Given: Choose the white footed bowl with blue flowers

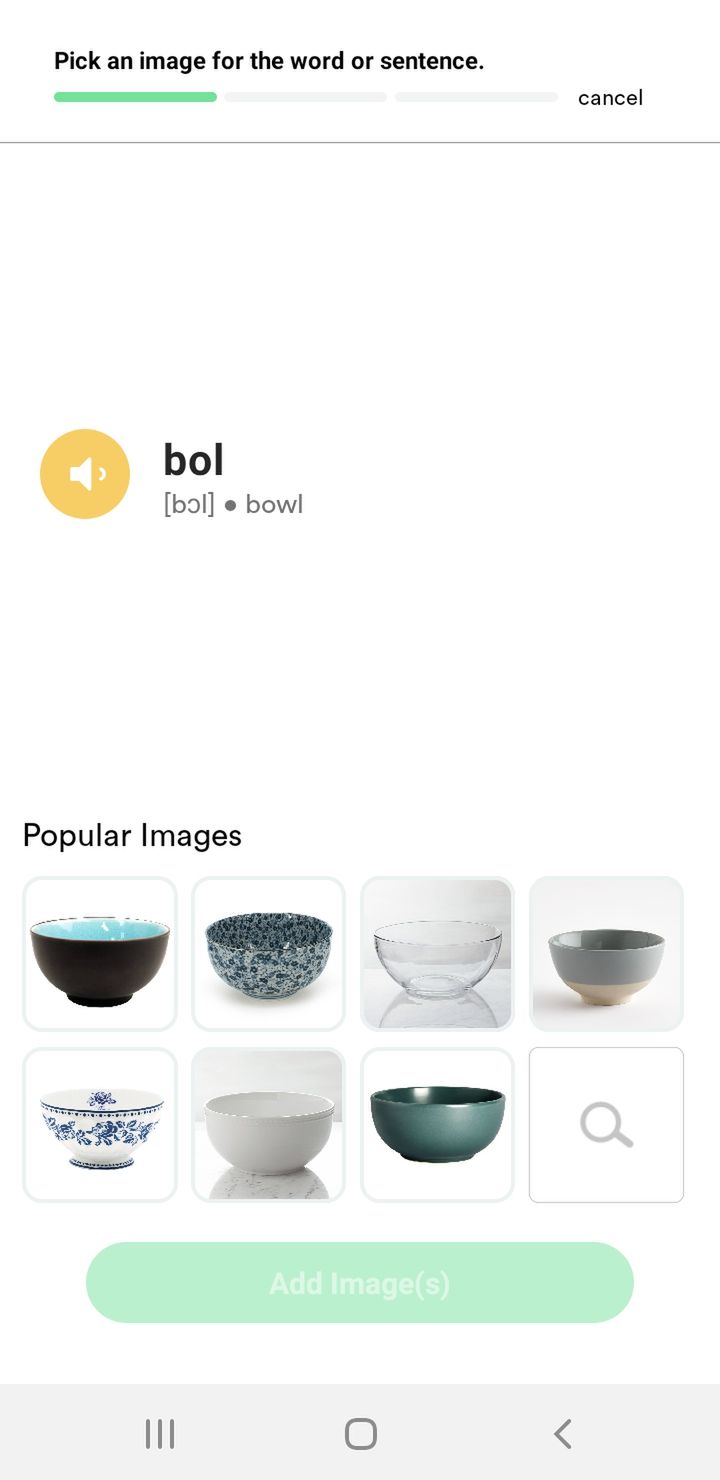Looking at the screenshot, I should tap(100, 1125).
